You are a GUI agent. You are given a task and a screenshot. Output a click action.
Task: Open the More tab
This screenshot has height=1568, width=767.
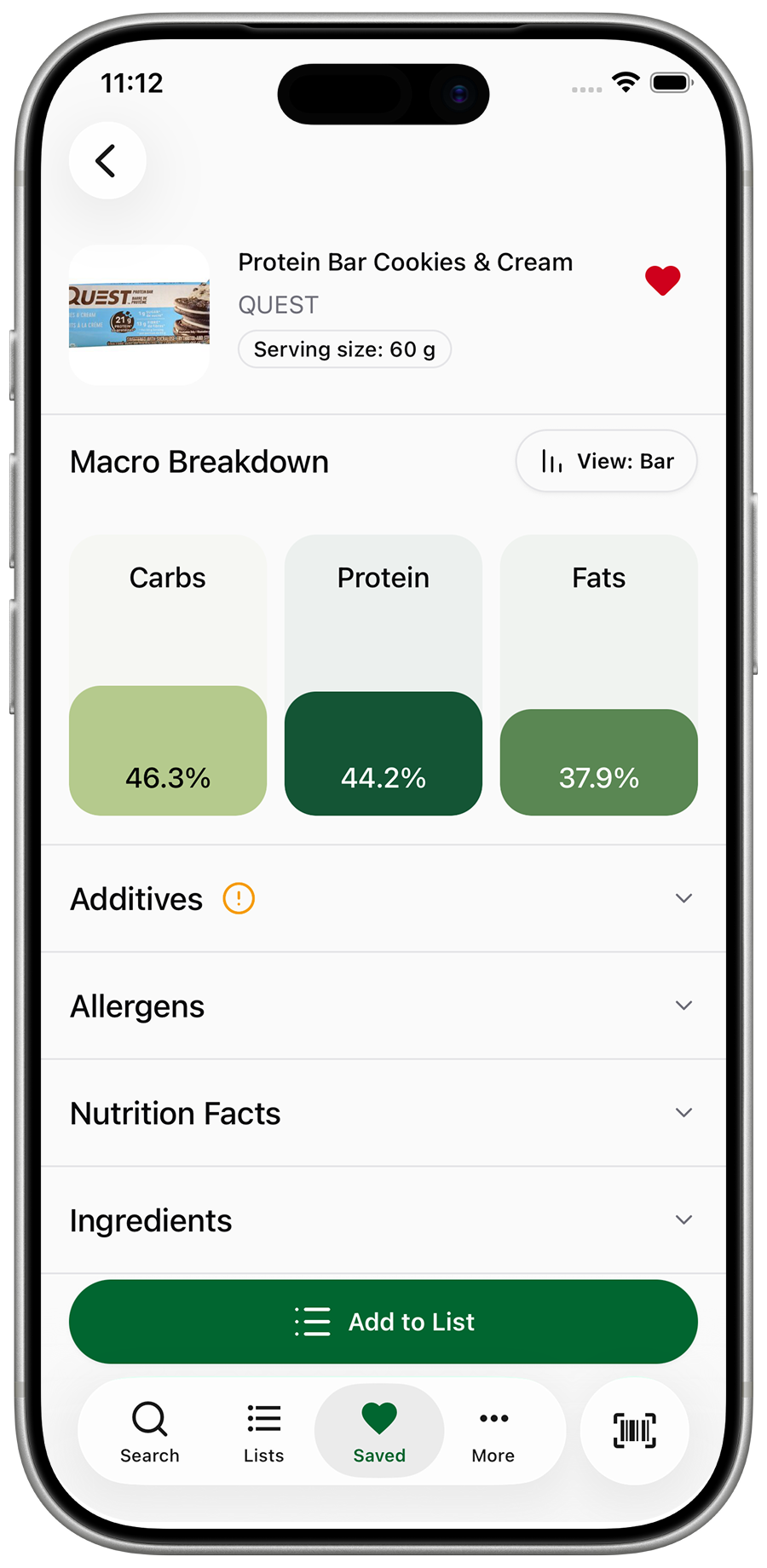coord(493,1433)
